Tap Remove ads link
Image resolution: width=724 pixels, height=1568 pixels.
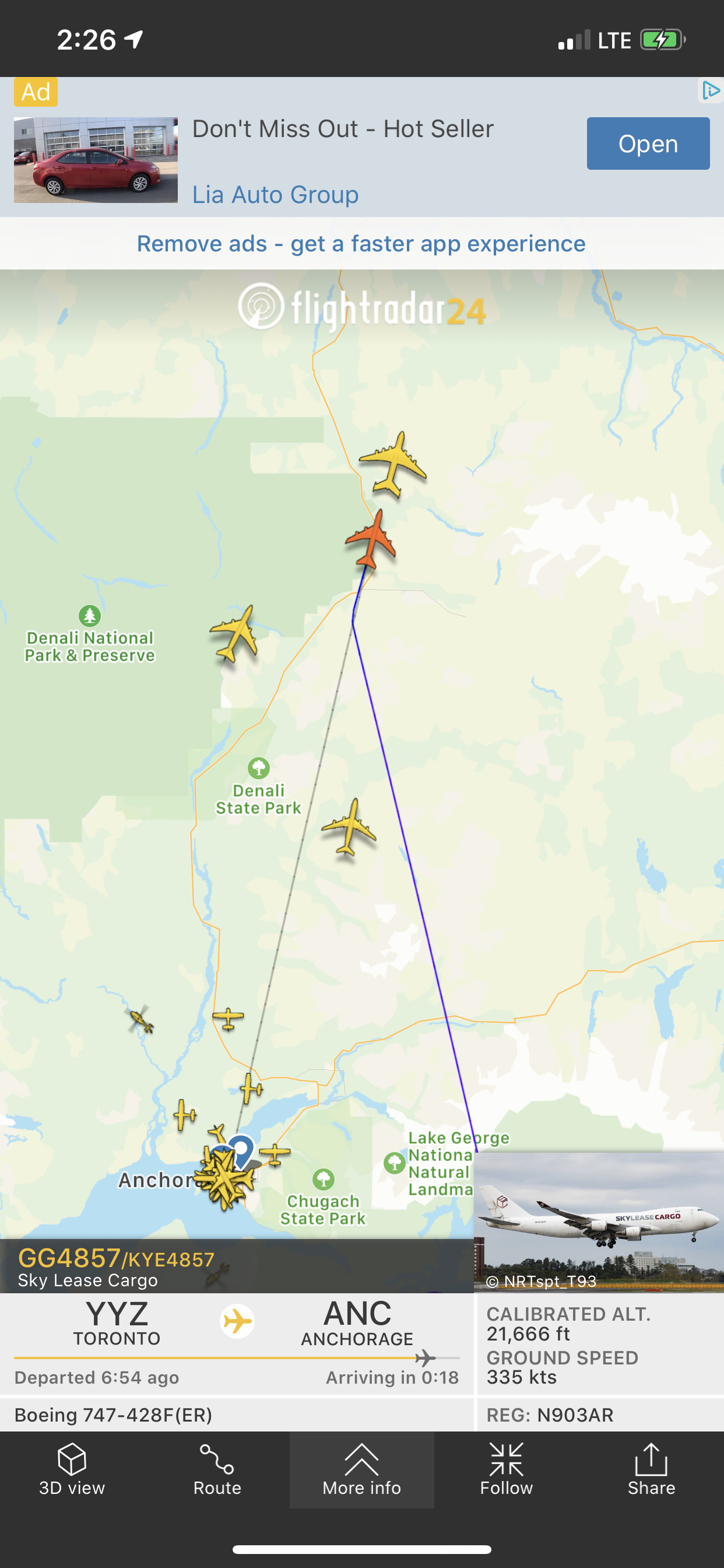click(361, 243)
